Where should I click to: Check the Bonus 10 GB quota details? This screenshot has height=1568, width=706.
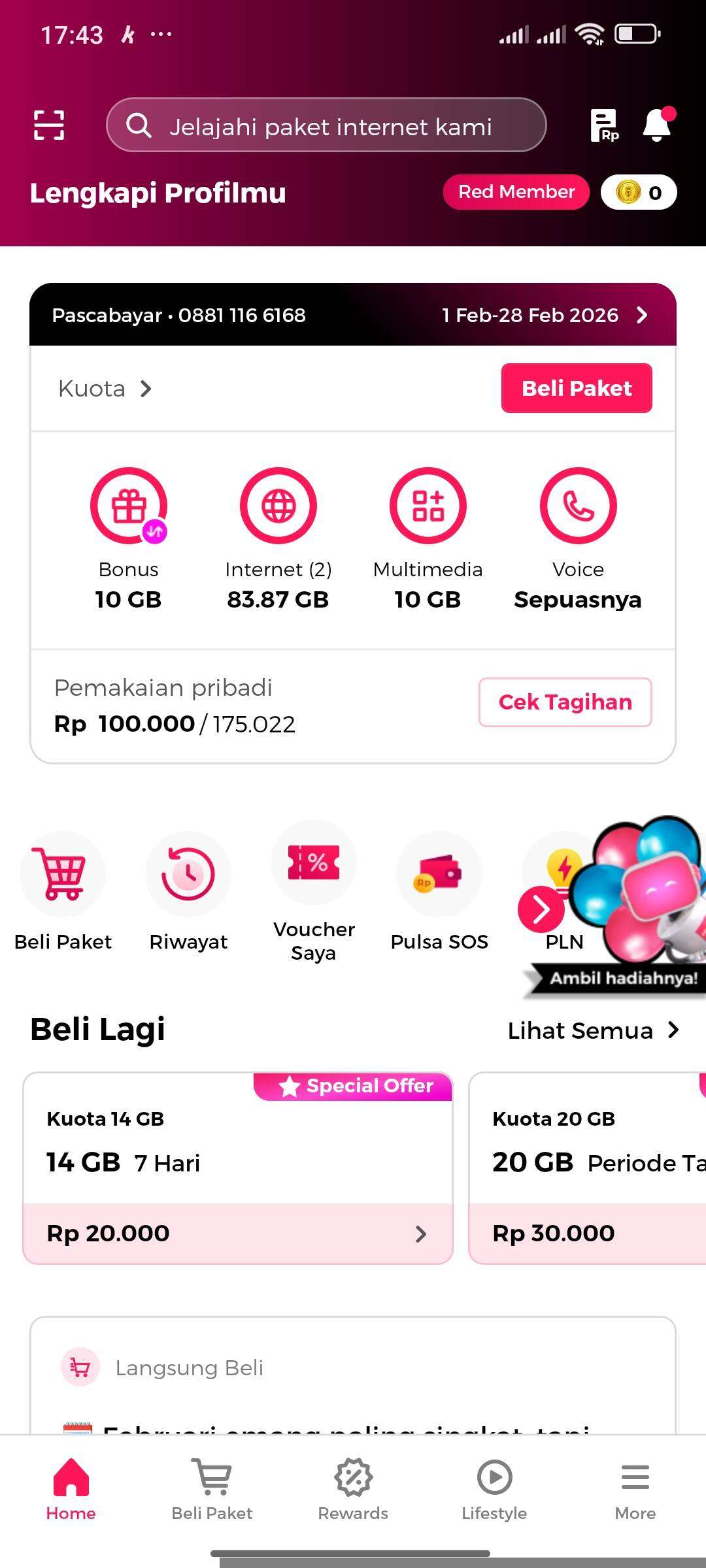click(x=129, y=505)
